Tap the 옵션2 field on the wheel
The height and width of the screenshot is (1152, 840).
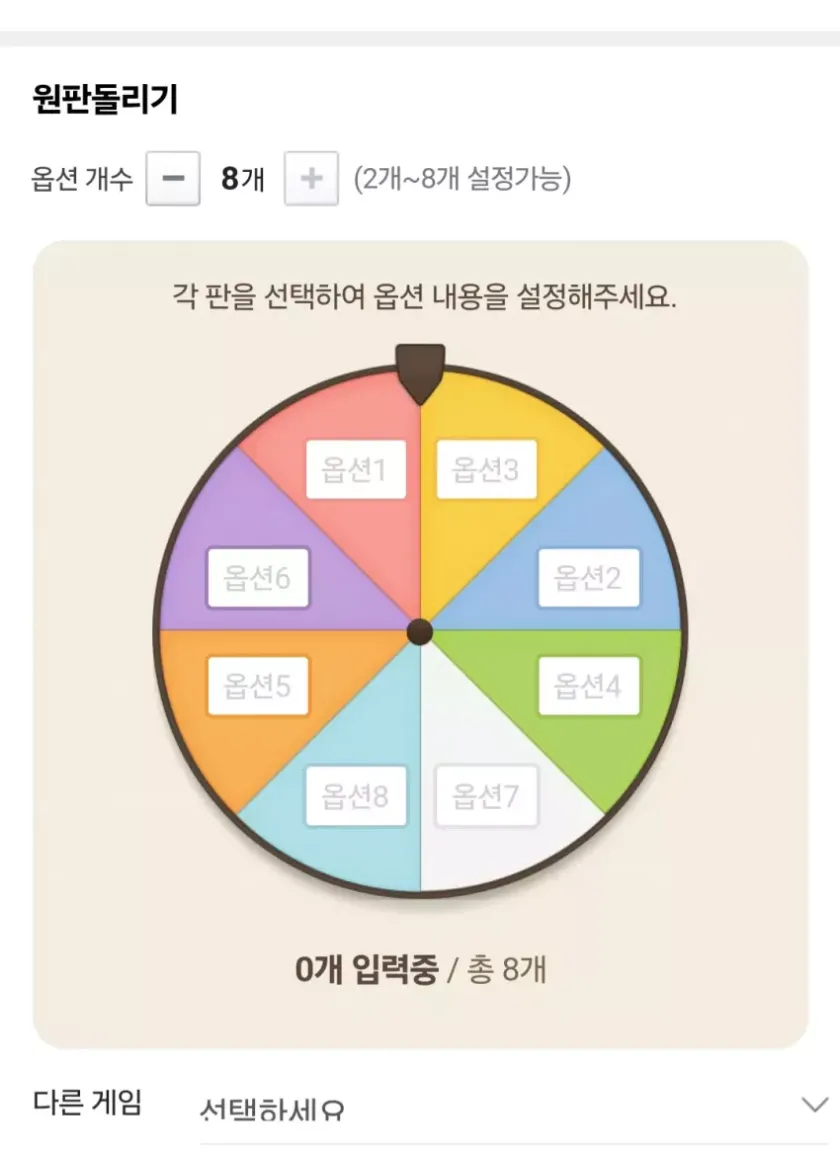[588, 577]
